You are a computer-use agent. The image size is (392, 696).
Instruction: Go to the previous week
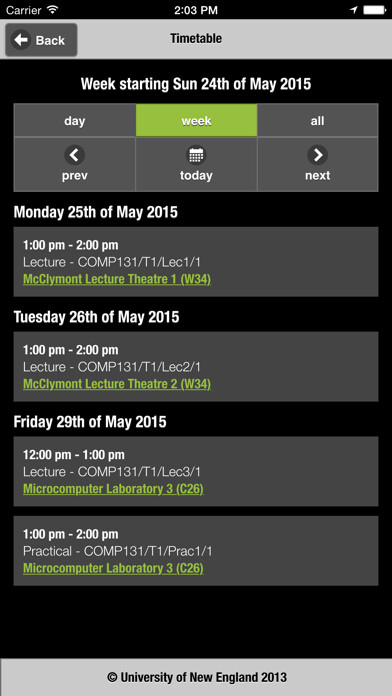[x=75, y=164]
